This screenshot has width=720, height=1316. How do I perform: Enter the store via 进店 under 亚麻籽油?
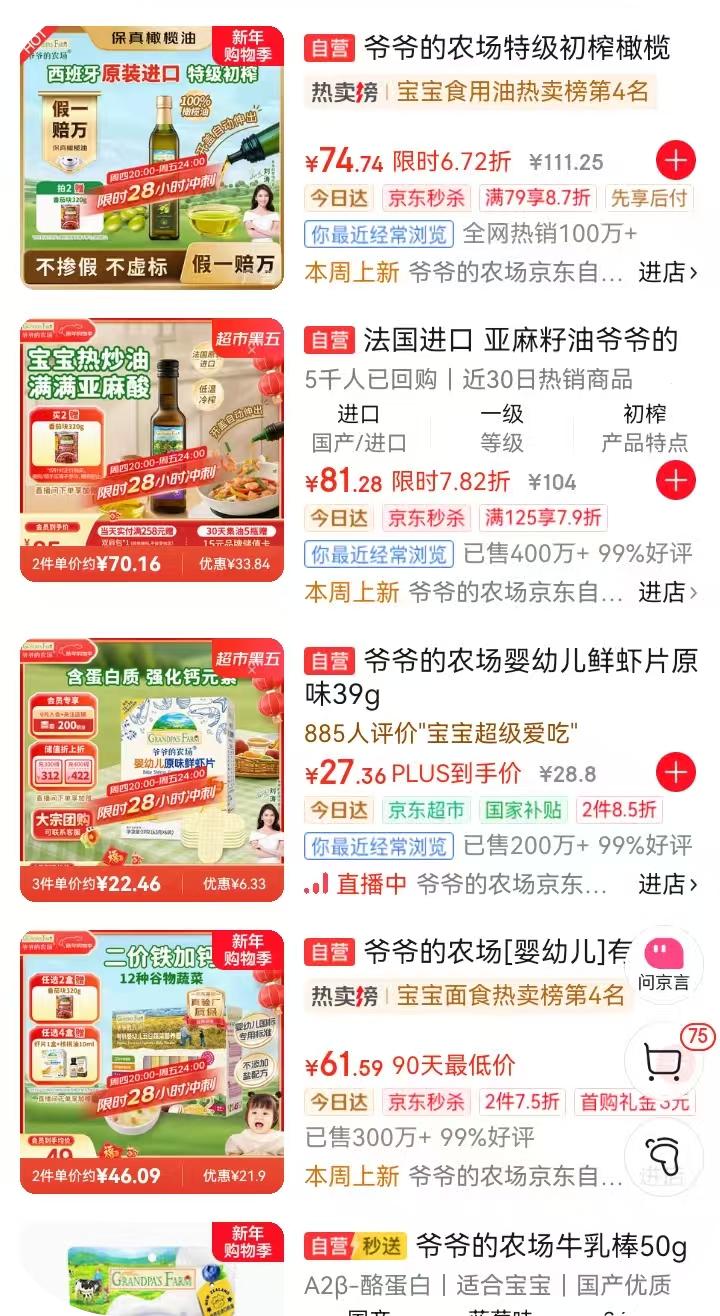click(668, 592)
